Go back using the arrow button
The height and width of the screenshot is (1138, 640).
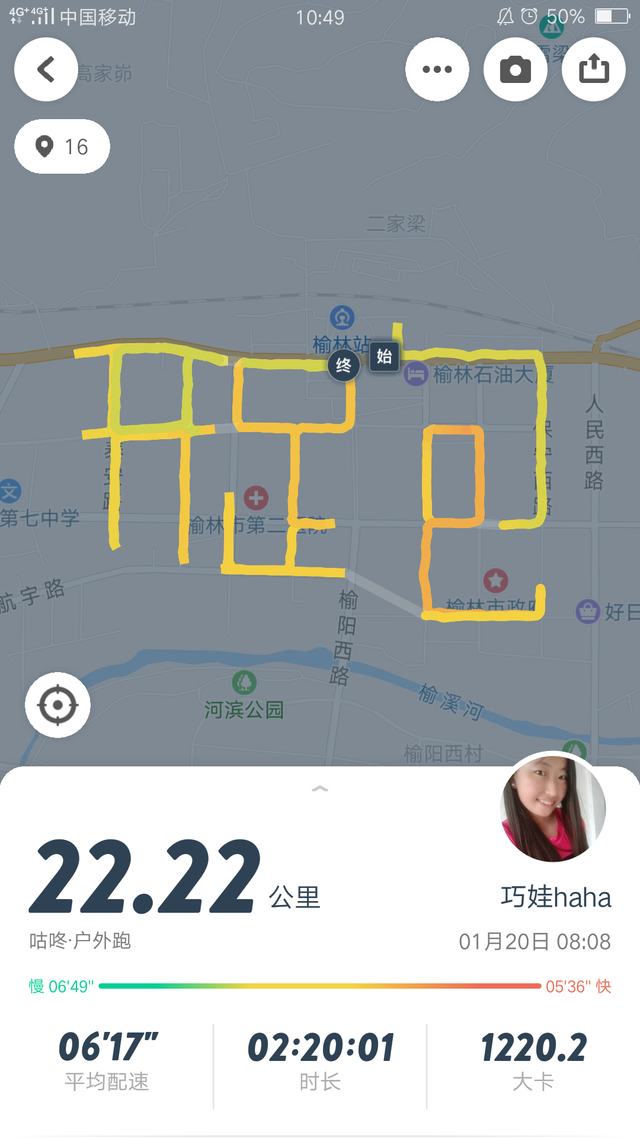pyautogui.click(x=45, y=69)
